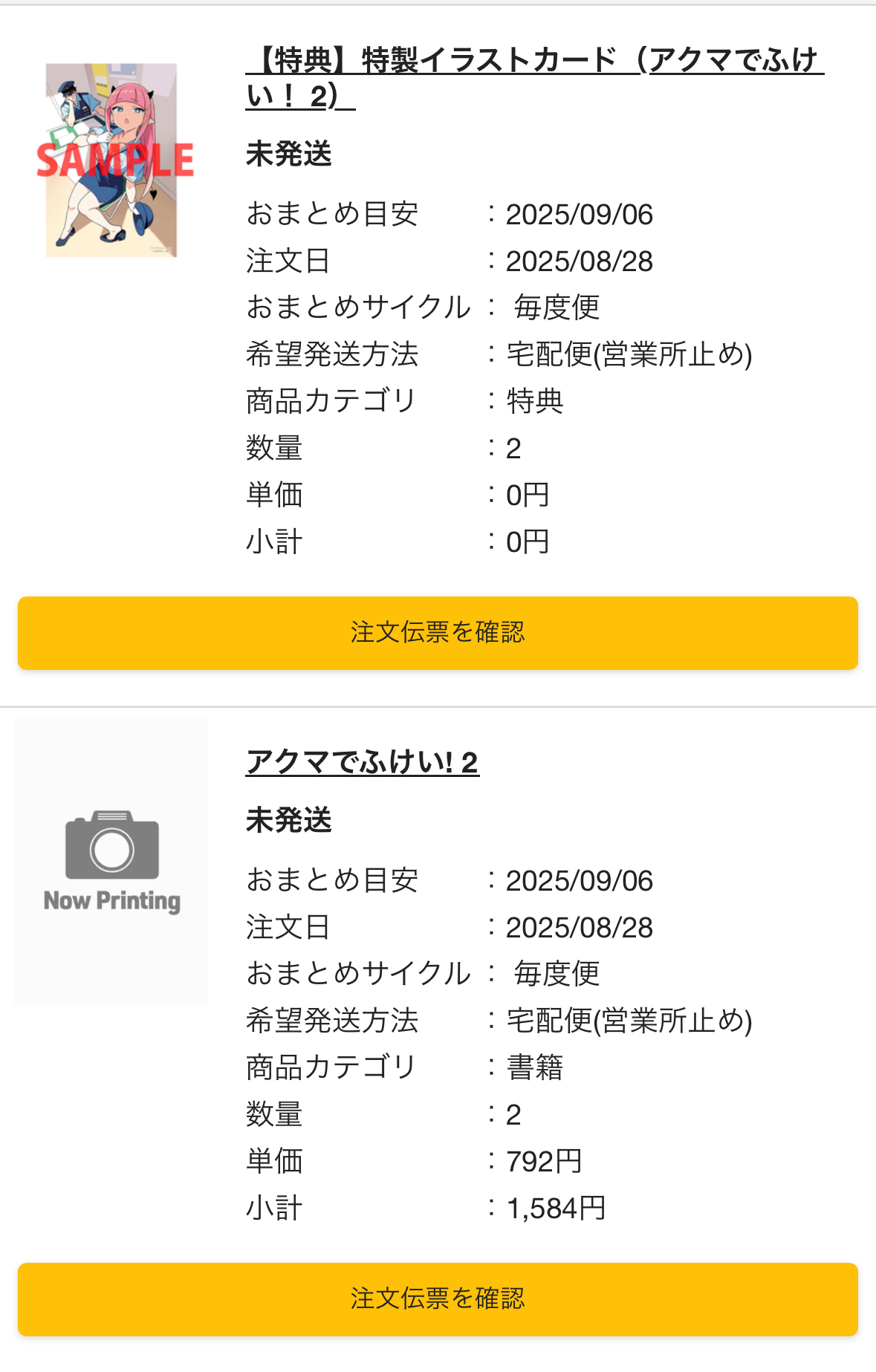Tap the Now Printing placeholder image
This screenshot has height=1372, width=876.
point(111,862)
